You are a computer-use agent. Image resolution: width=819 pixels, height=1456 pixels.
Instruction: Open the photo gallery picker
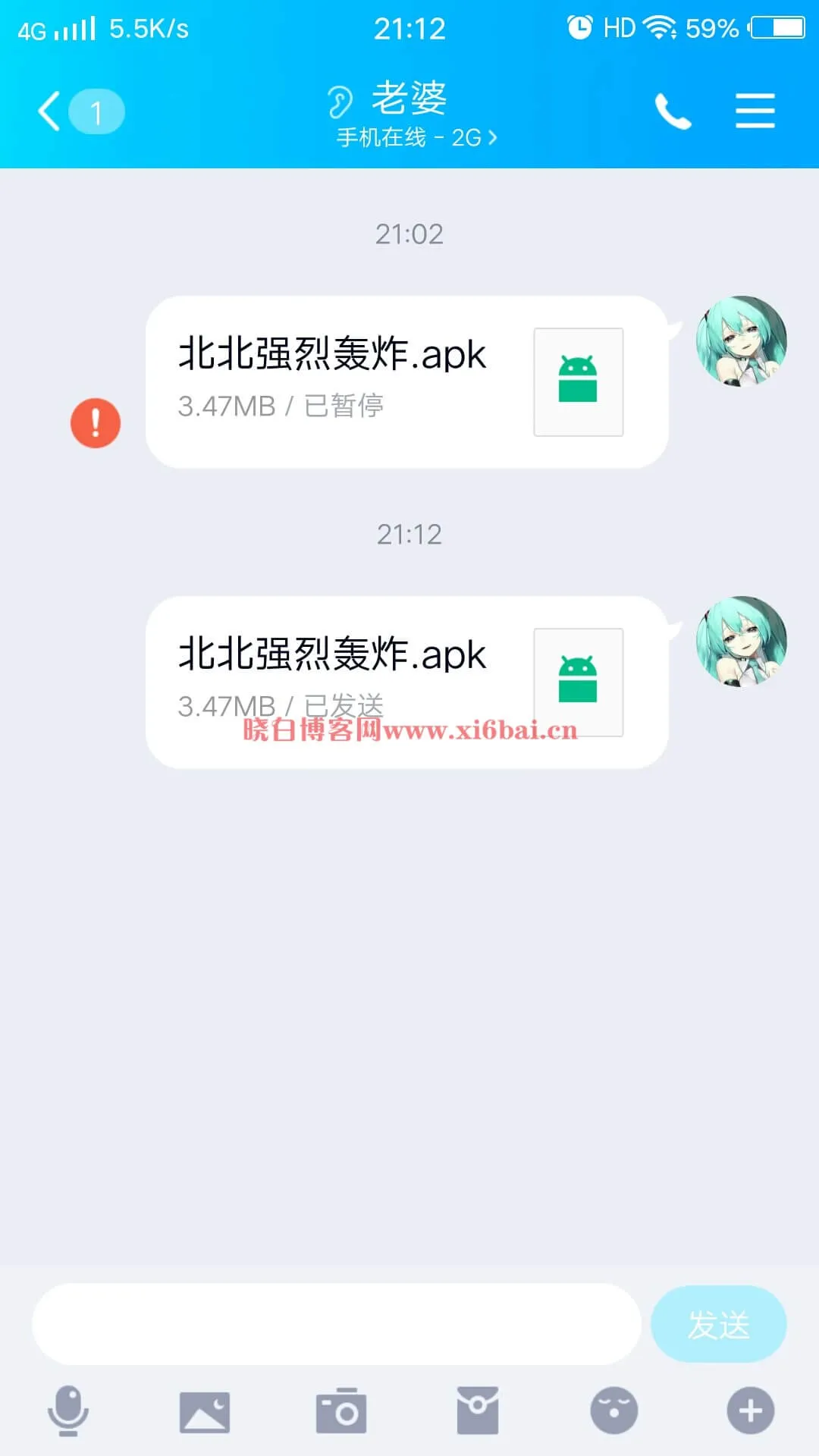click(x=205, y=1412)
